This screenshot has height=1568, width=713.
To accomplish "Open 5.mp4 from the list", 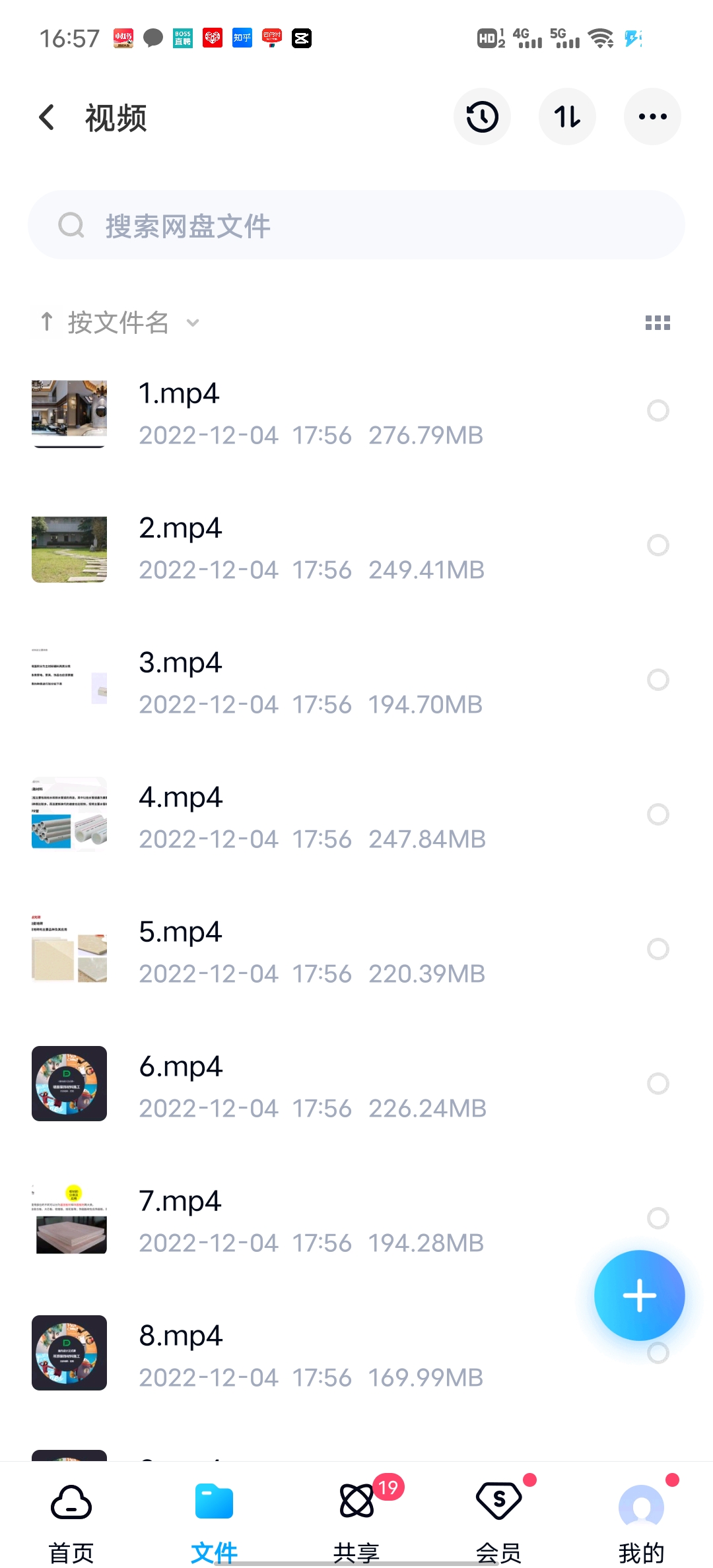I will (x=180, y=932).
